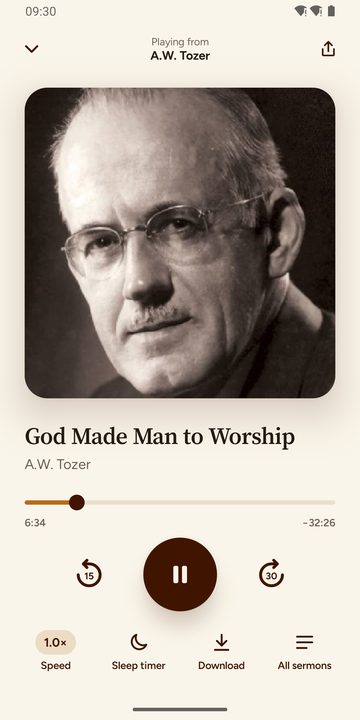Viewport: 360px width, 720px height.
Task: Open the All sermons list
Action: click(304, 651)
